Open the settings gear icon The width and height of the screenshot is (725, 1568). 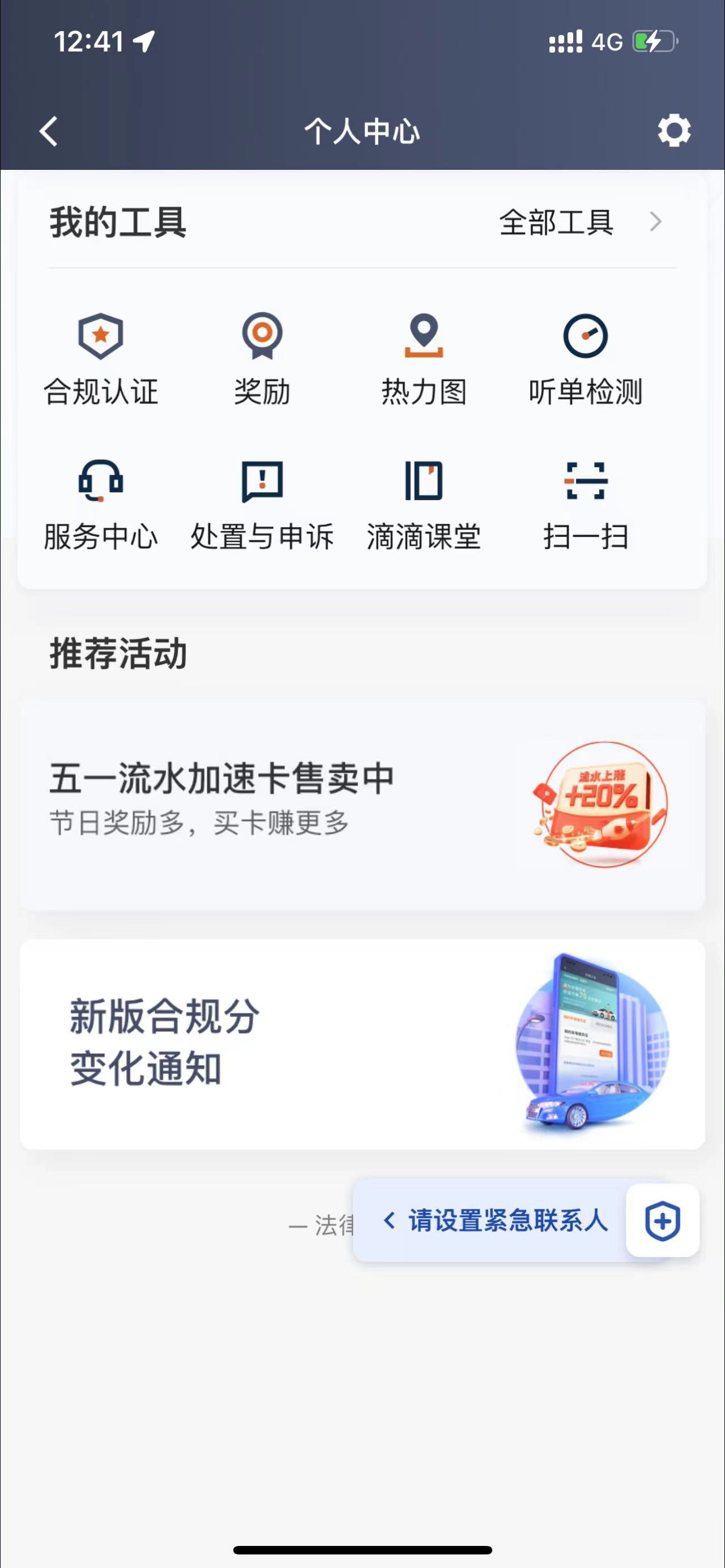[x=673, y=130]
